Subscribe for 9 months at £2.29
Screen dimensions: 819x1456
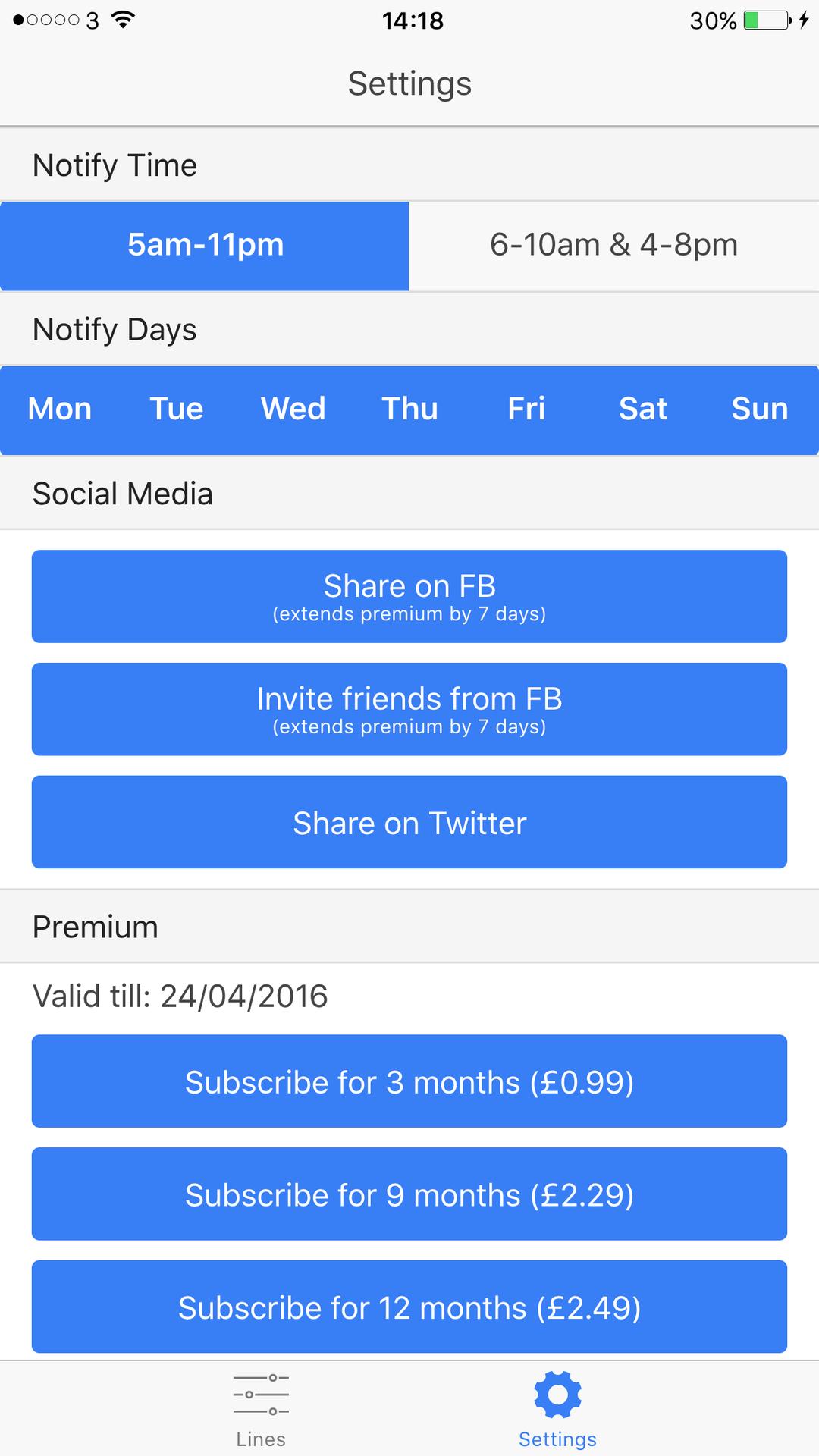[x=409, y=1194]
